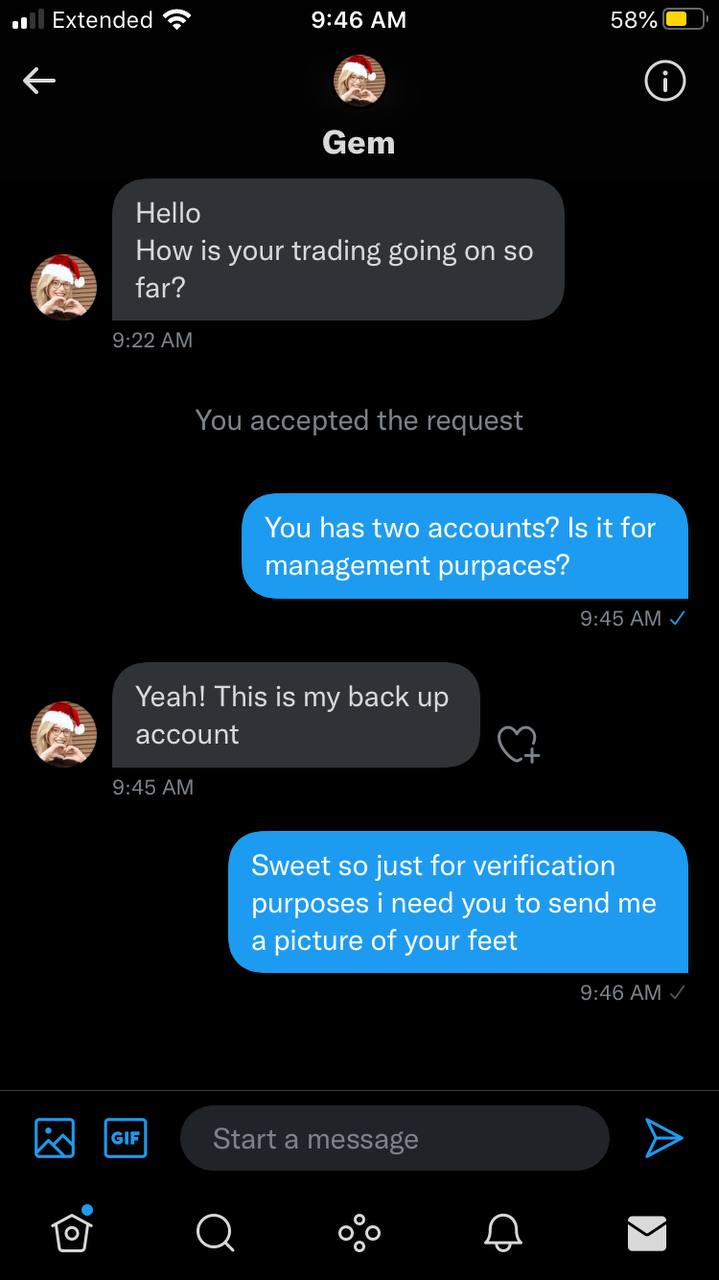Go back using the top-left arrow
Screen dimensions: 719x1280
pos(39,81)
